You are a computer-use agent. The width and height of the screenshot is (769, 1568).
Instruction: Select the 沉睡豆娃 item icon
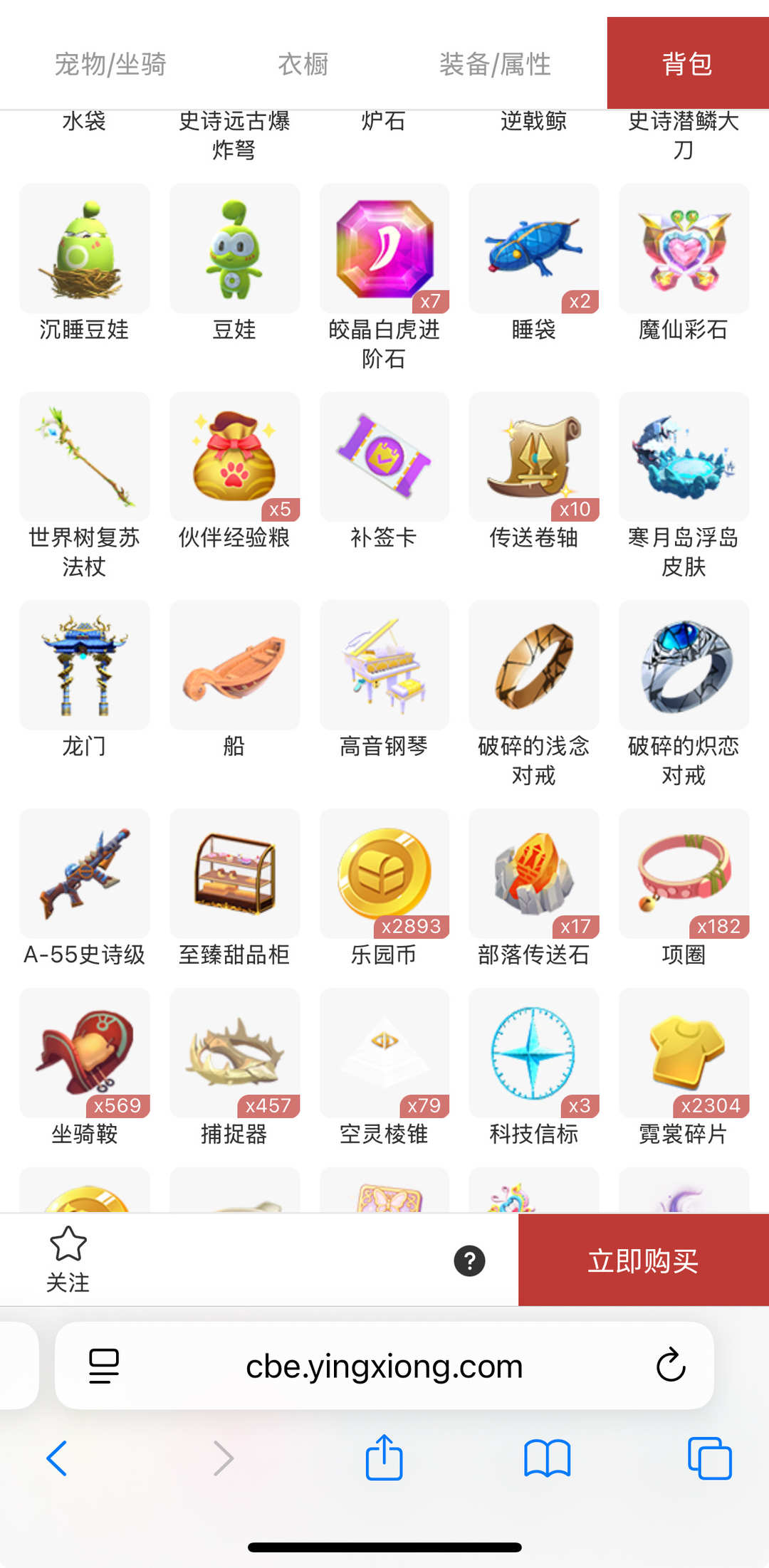point(84,248)
